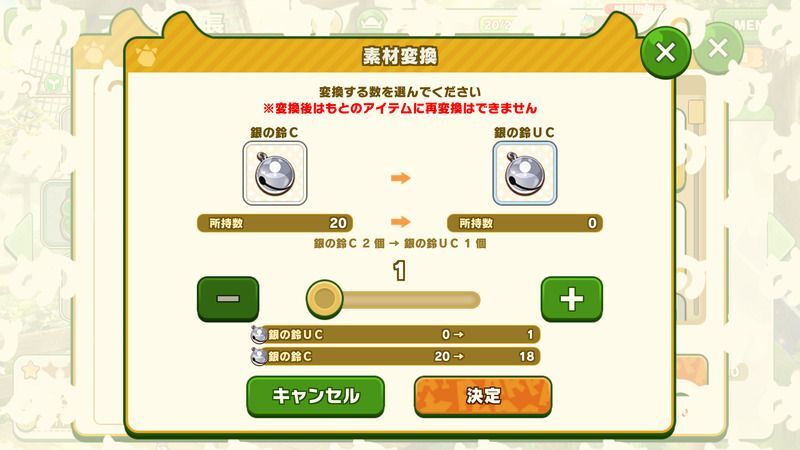Close the 素材変換 dialog
This screenshot has height=450, width=800.
667,53
